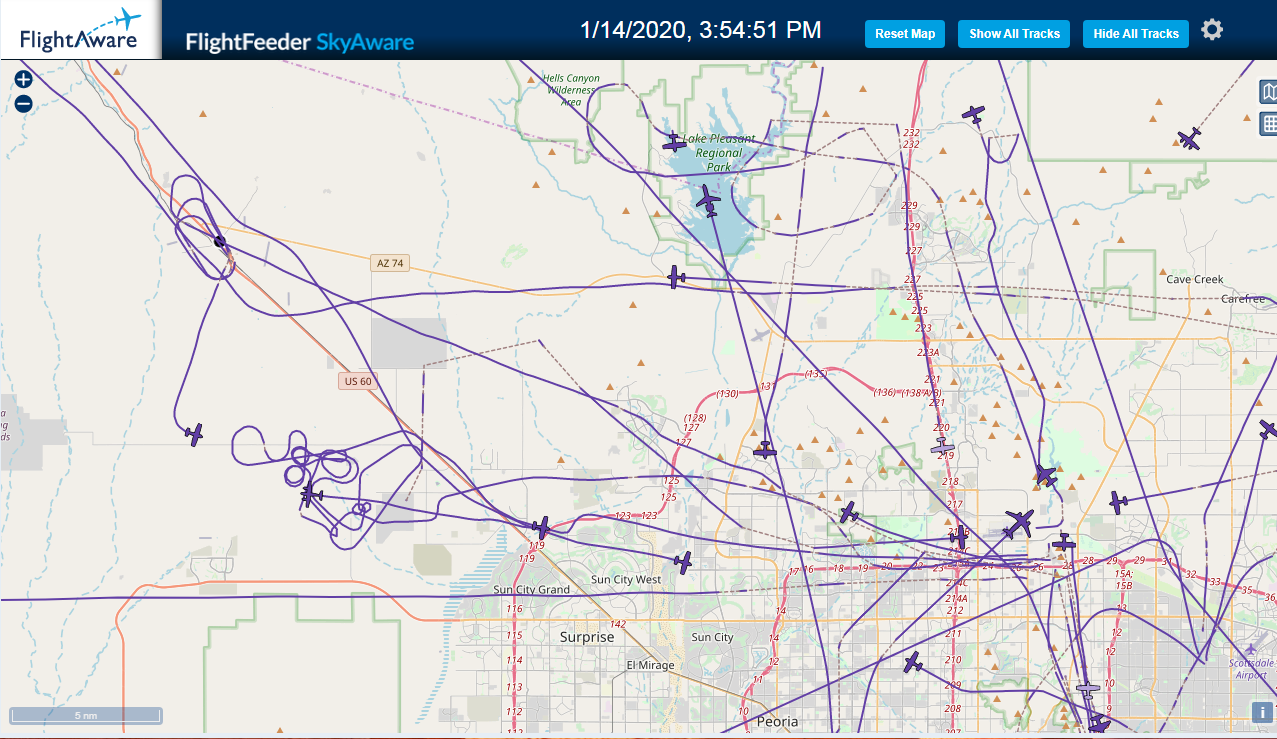Open the map layers icon

pyautogui.click(x=1268, y=93)
